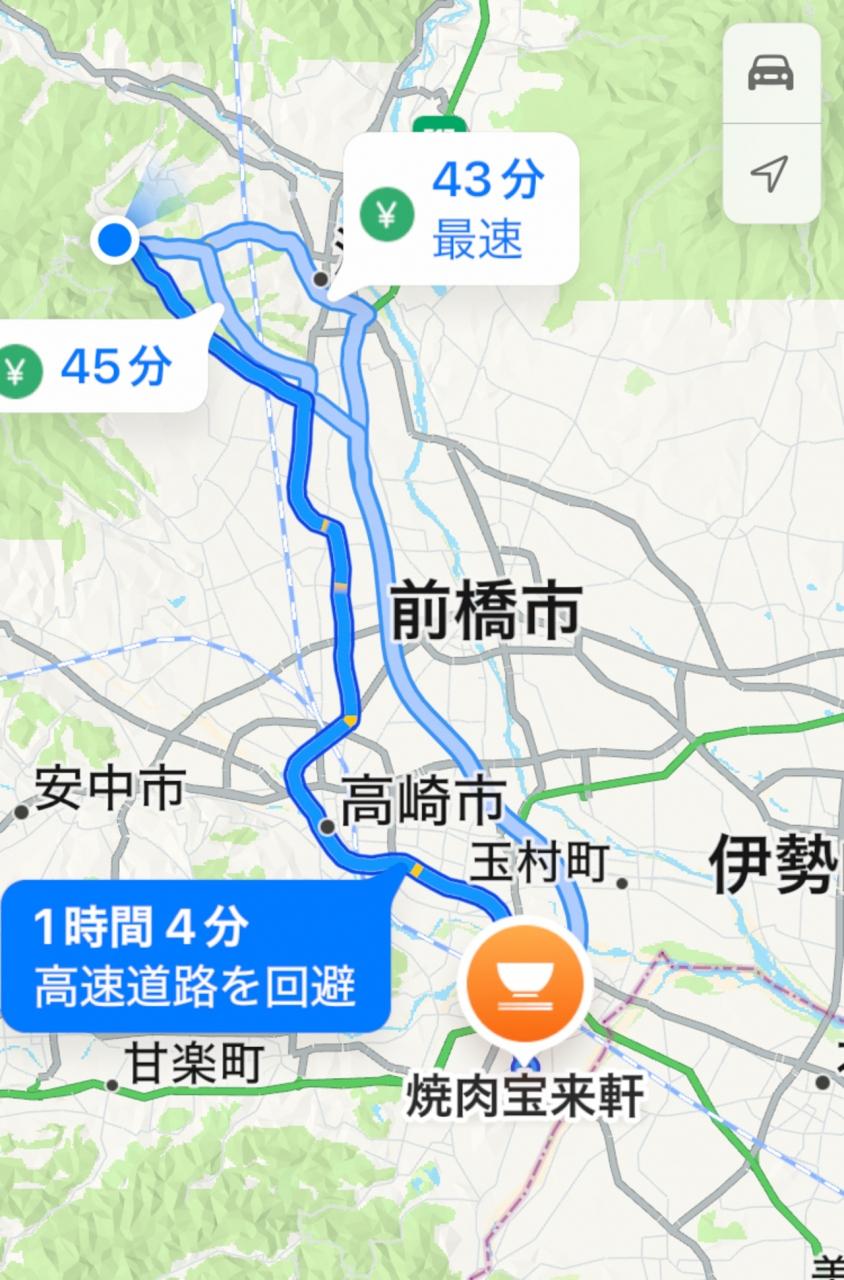Select the 43分 fastest route
The width and height of the screenshot is (844, 1280).
[x=462, y=209]
